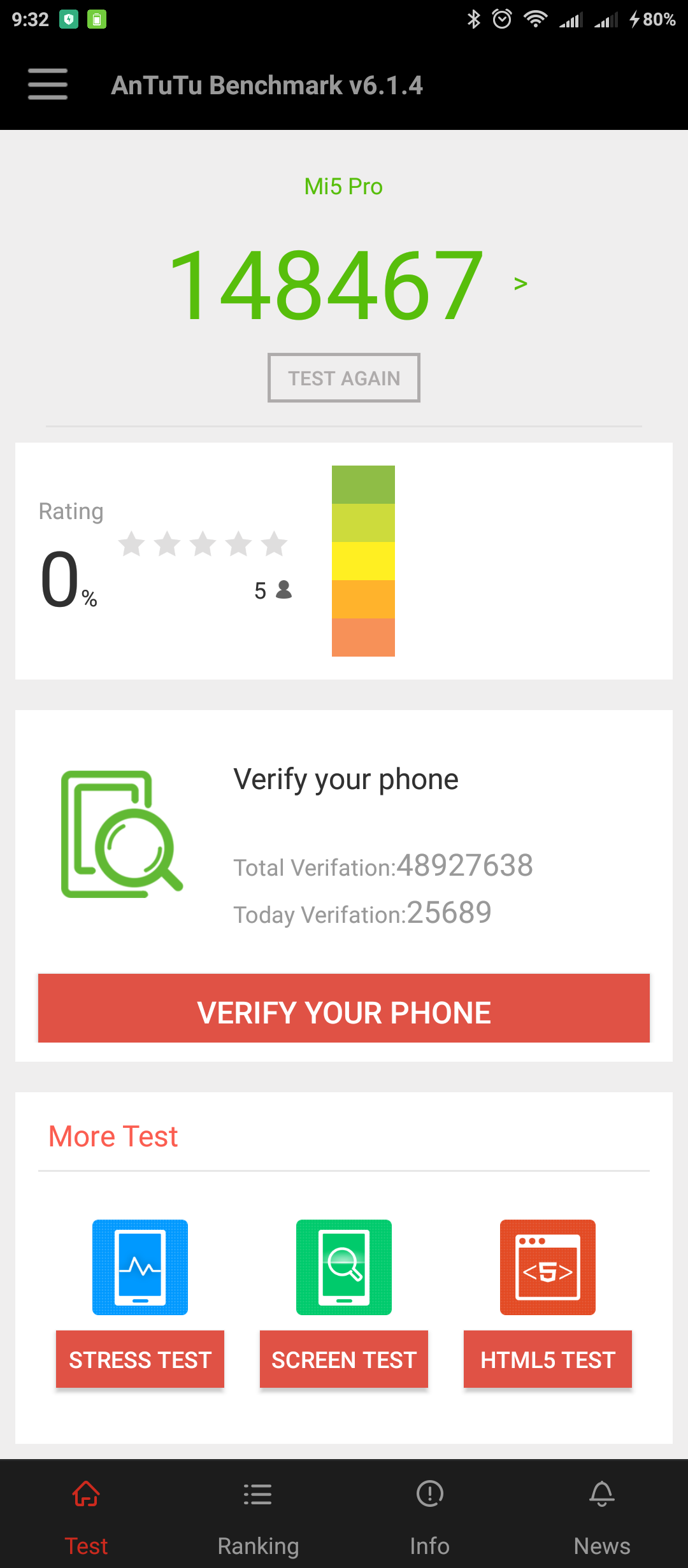Launch the Screen Test

344,1359
